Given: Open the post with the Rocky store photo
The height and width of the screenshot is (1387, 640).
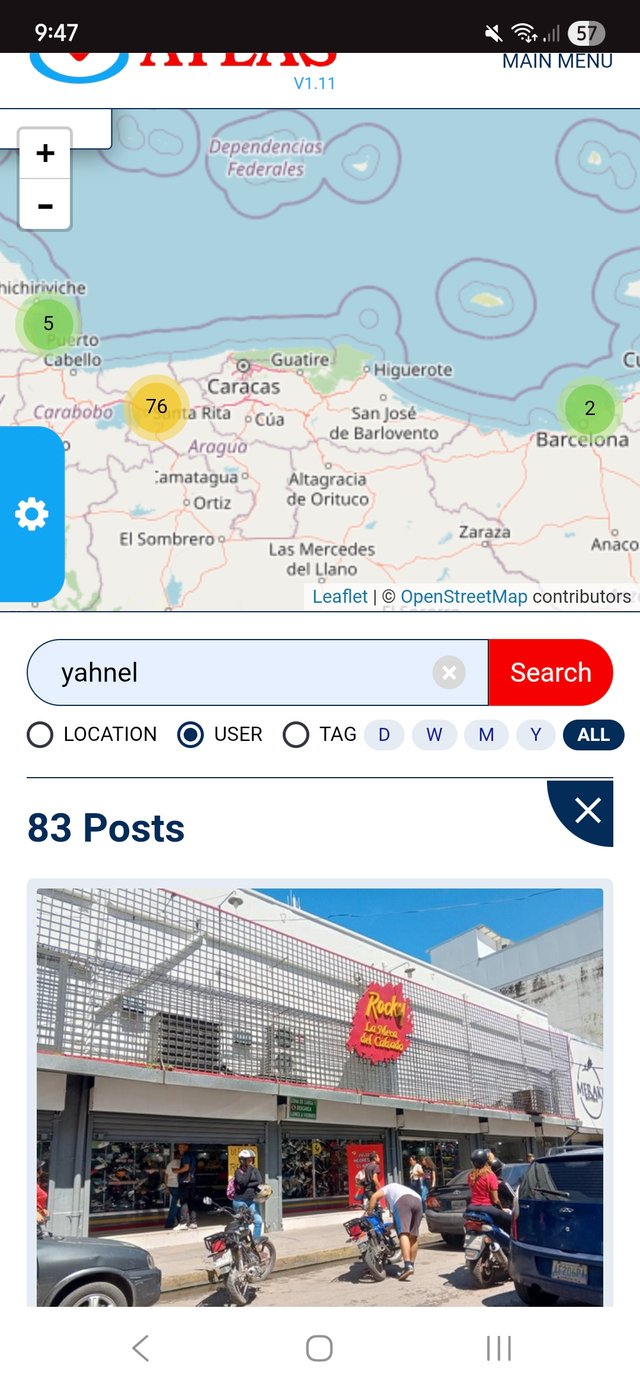Looking at the screenshot, I should coord(320,1095).
